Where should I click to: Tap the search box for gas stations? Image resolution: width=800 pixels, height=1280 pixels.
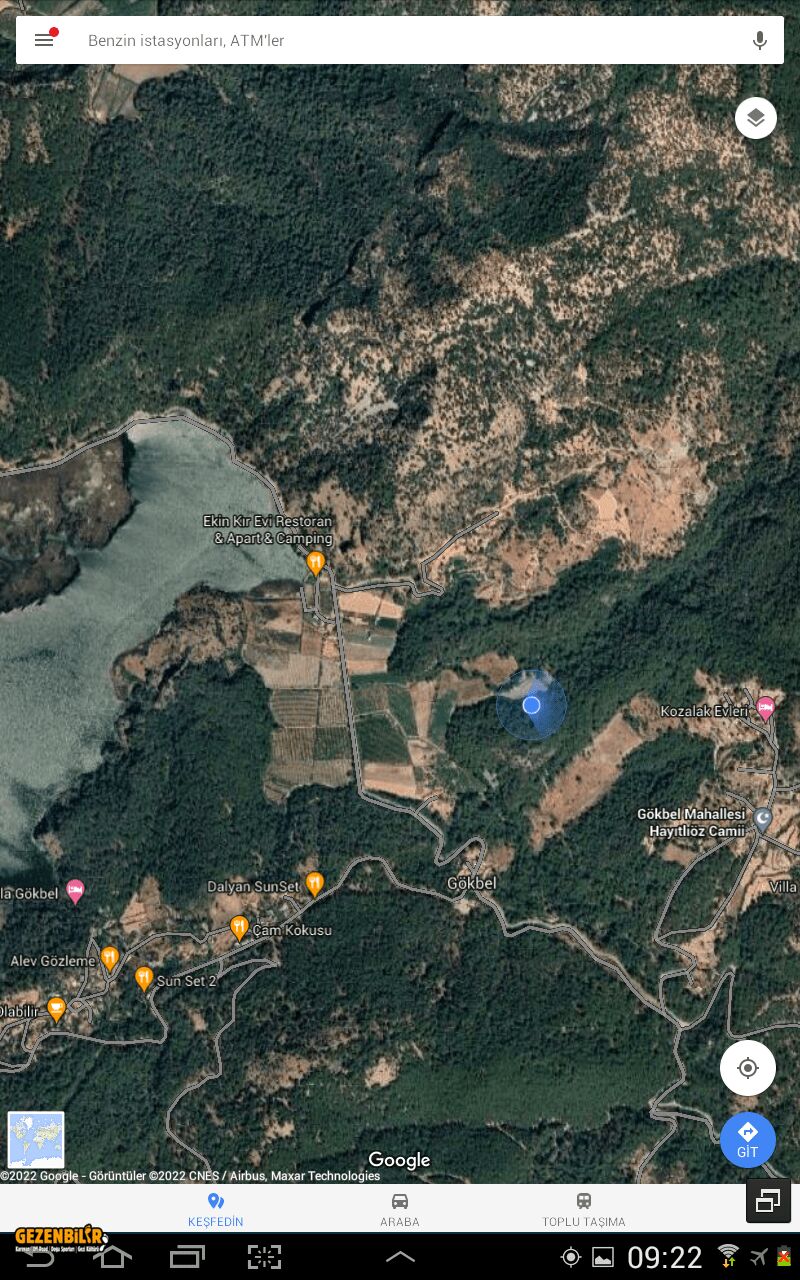pyautogui.click(x=400, y=41)
